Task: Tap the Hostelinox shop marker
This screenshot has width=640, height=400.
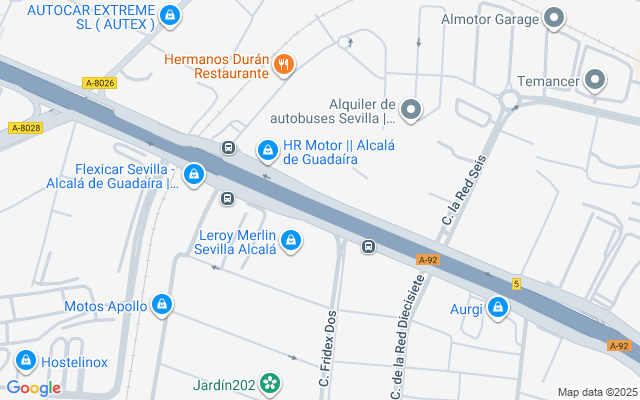Action: tap(26, 361)
